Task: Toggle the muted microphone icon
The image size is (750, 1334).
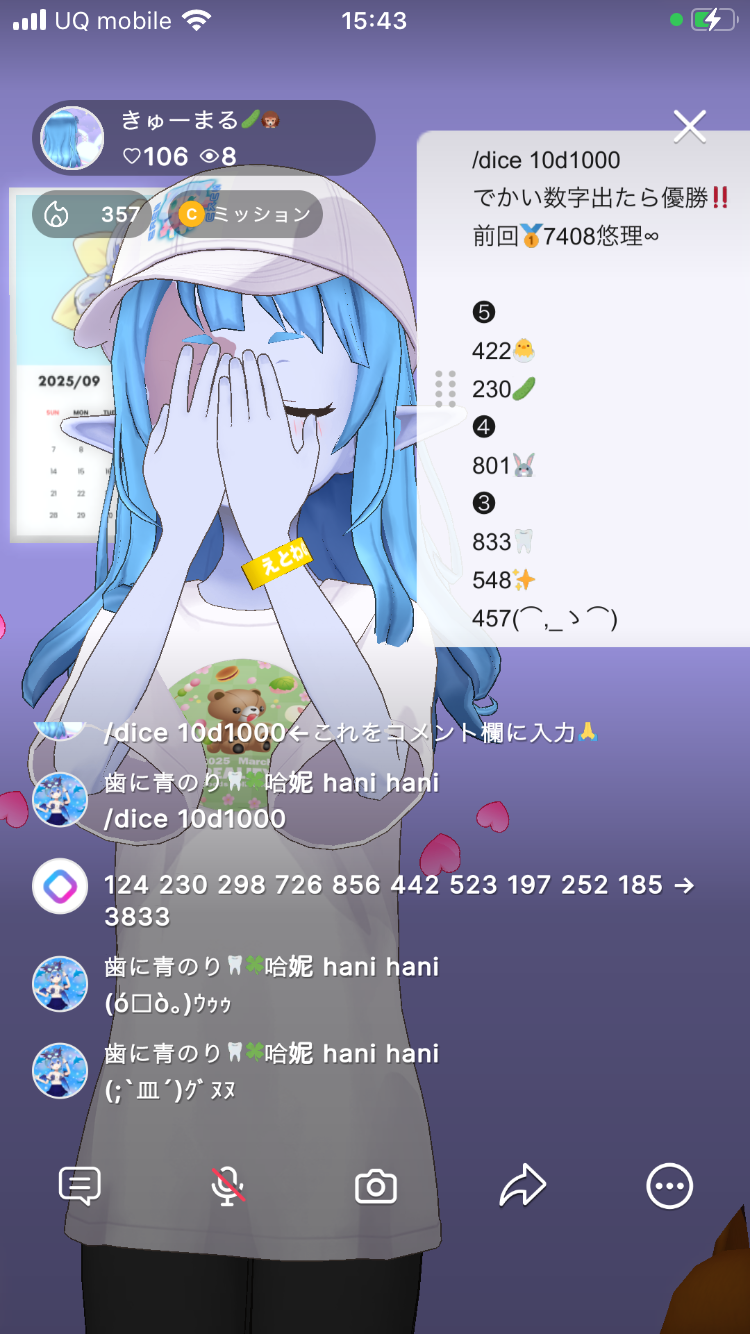Action: 228,1187
